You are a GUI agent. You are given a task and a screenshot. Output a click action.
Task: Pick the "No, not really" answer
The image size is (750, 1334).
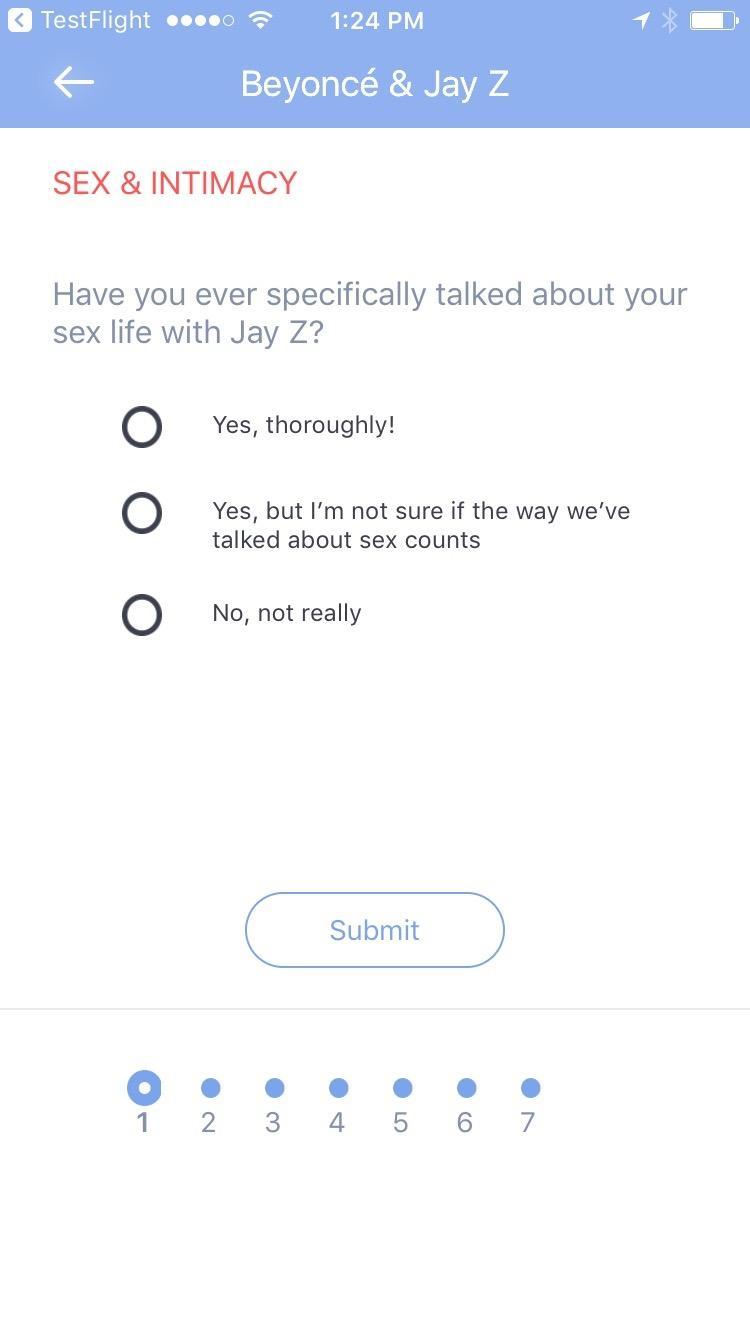point(142,615)
